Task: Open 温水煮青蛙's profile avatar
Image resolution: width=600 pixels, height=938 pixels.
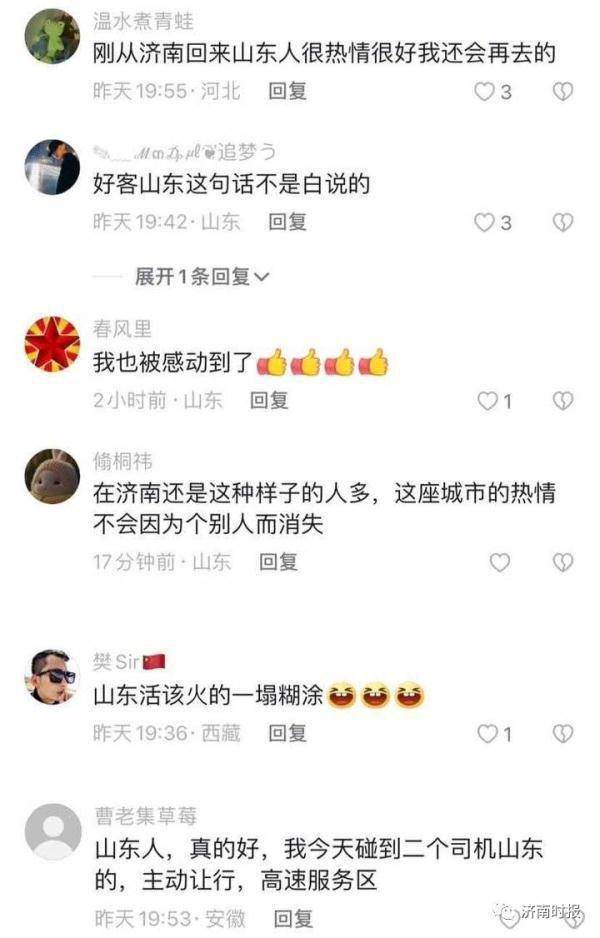Action: tap(51, 37)
